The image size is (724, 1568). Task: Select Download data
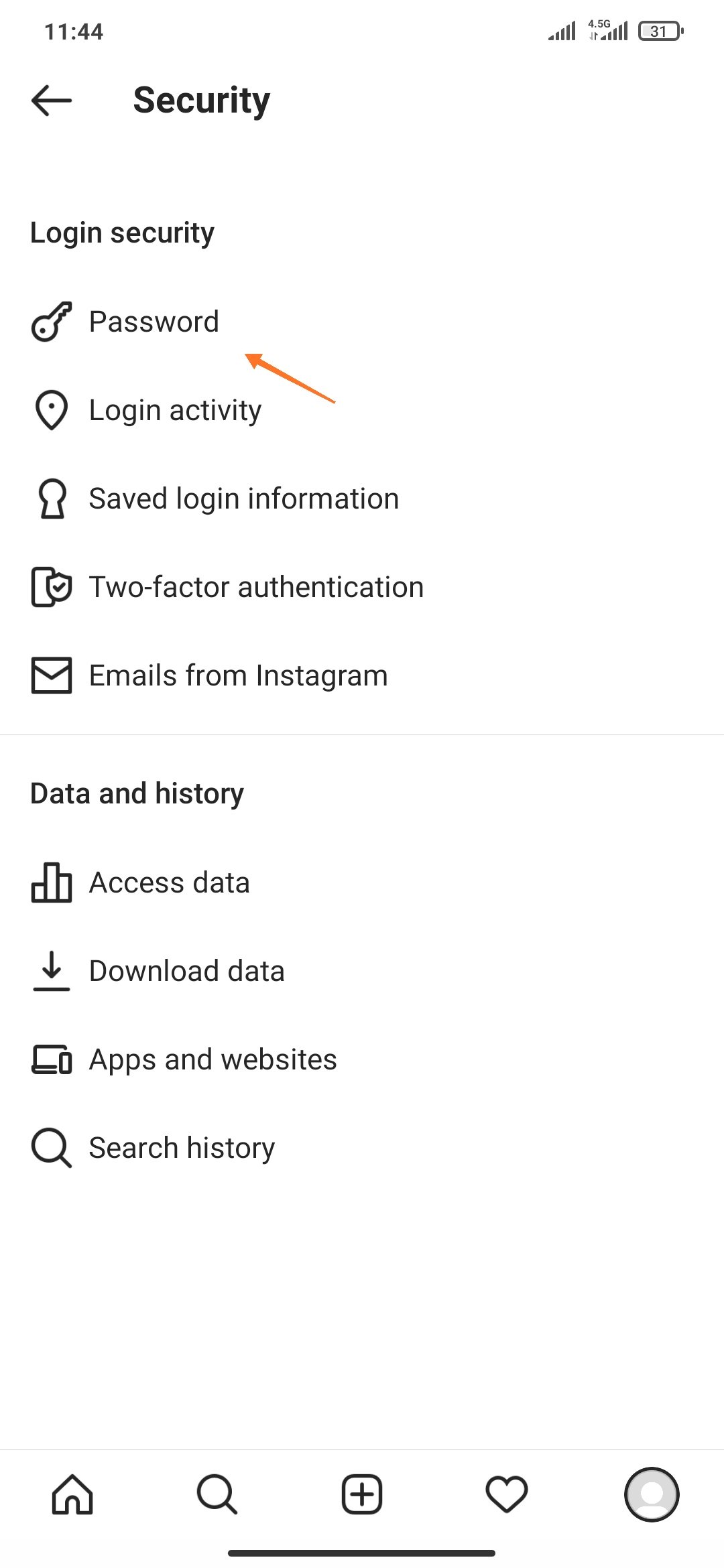point(186,971)
